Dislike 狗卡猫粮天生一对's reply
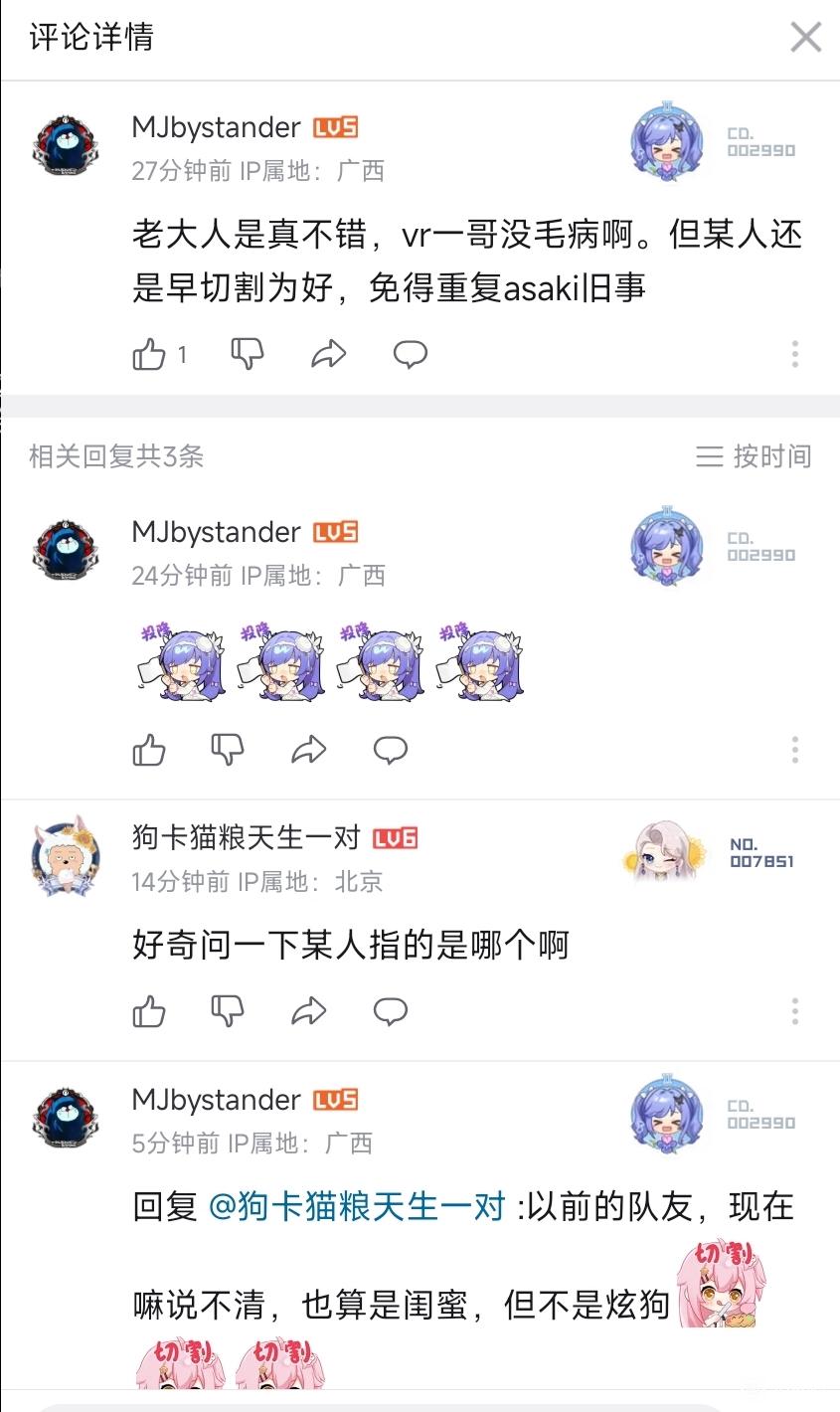 coord(228,1012)
